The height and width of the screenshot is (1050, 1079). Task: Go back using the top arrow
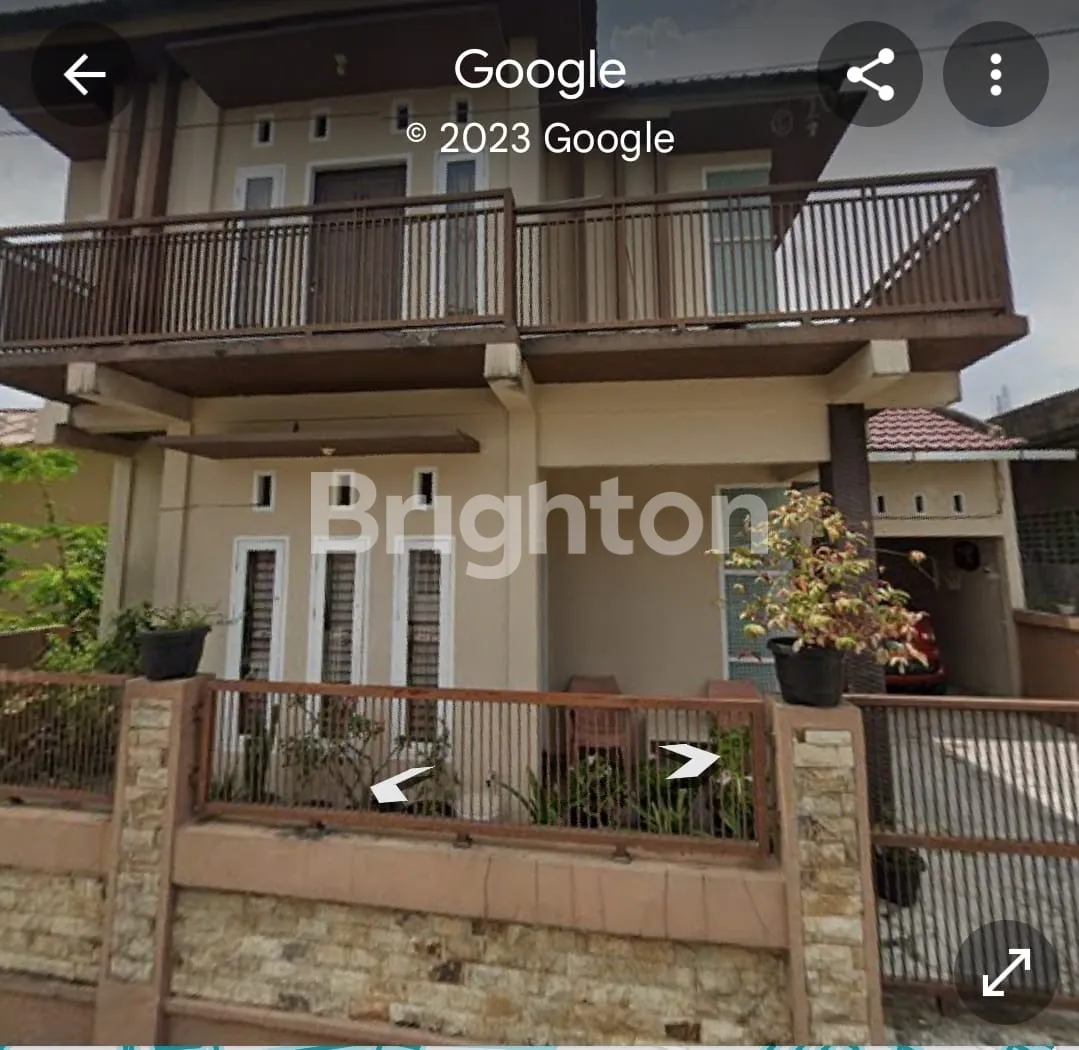click(83, 75)
